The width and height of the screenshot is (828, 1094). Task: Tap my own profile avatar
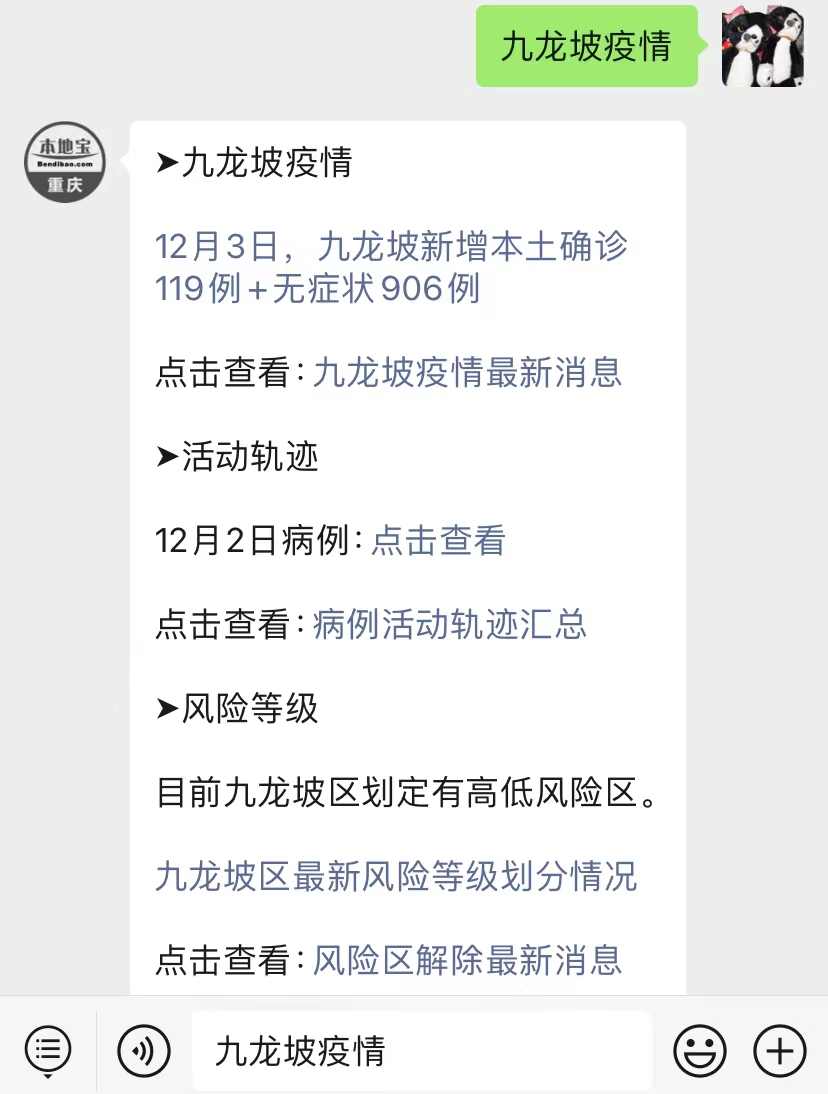pyautogui.click(x=763, y=46)
